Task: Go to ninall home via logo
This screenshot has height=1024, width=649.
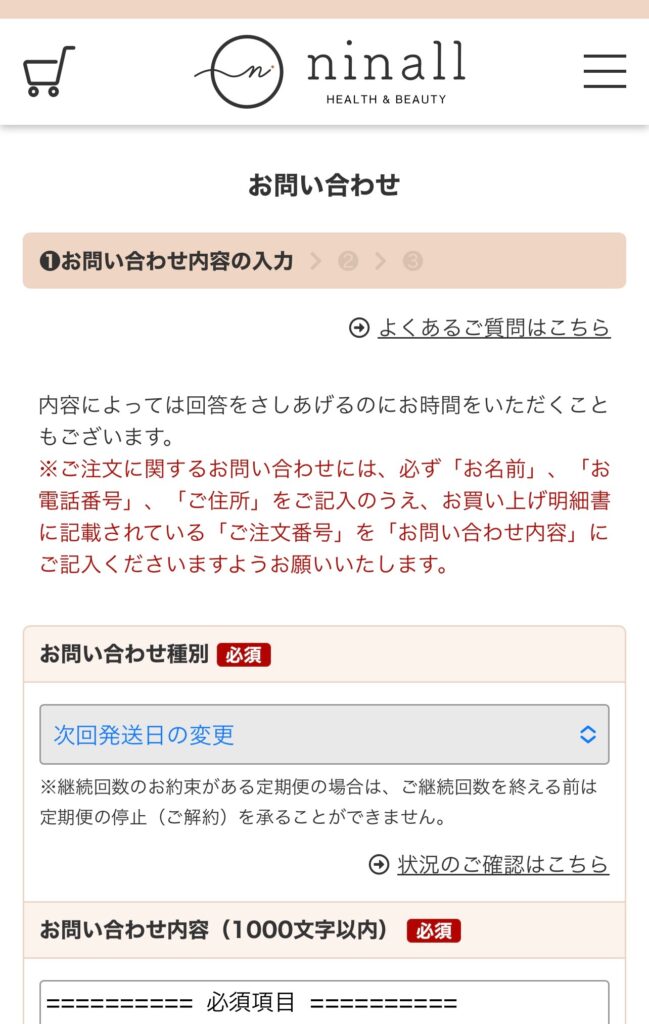Action: click(x=330, y=71)
